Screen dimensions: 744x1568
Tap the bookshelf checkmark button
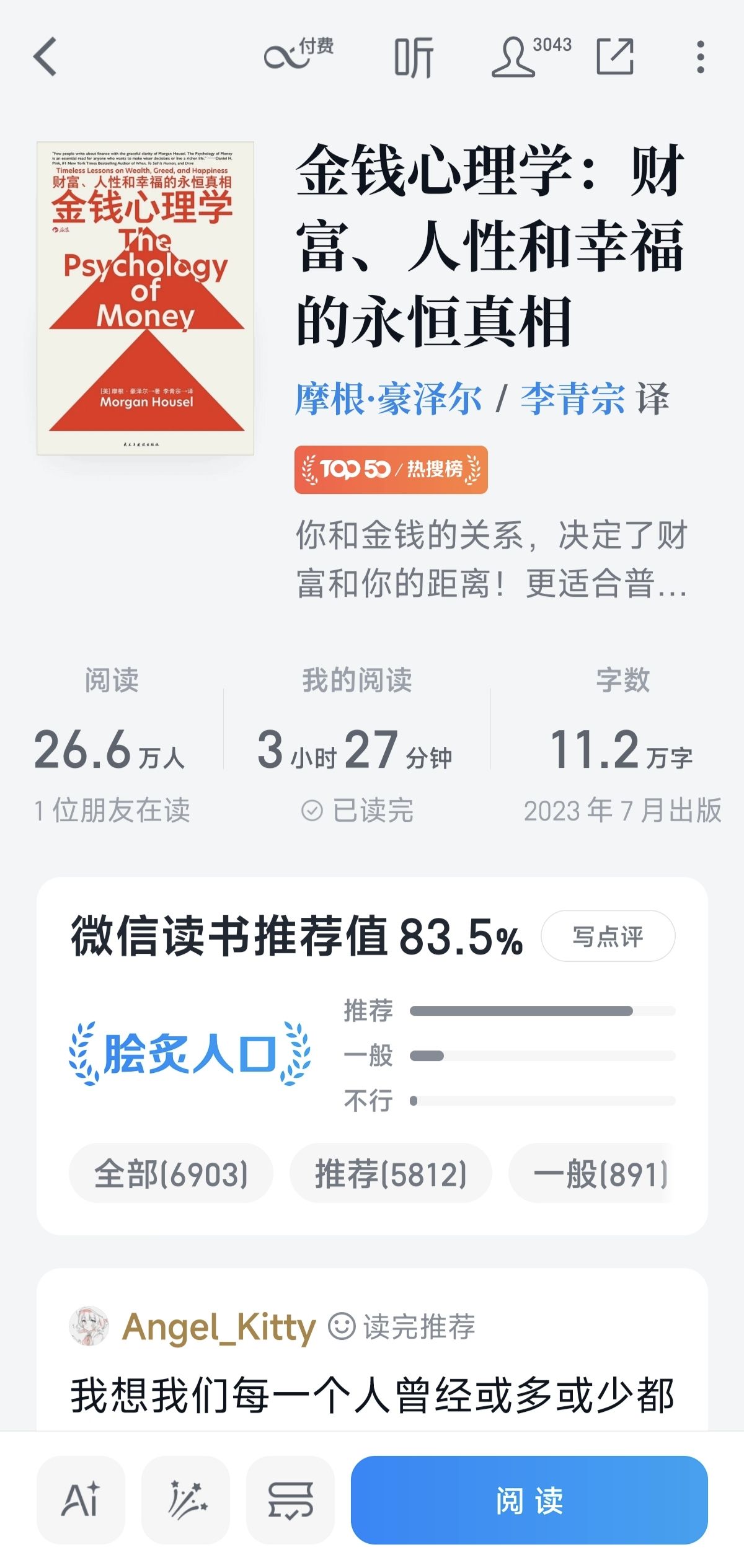pyautogui.click(x=290, y=1500)
